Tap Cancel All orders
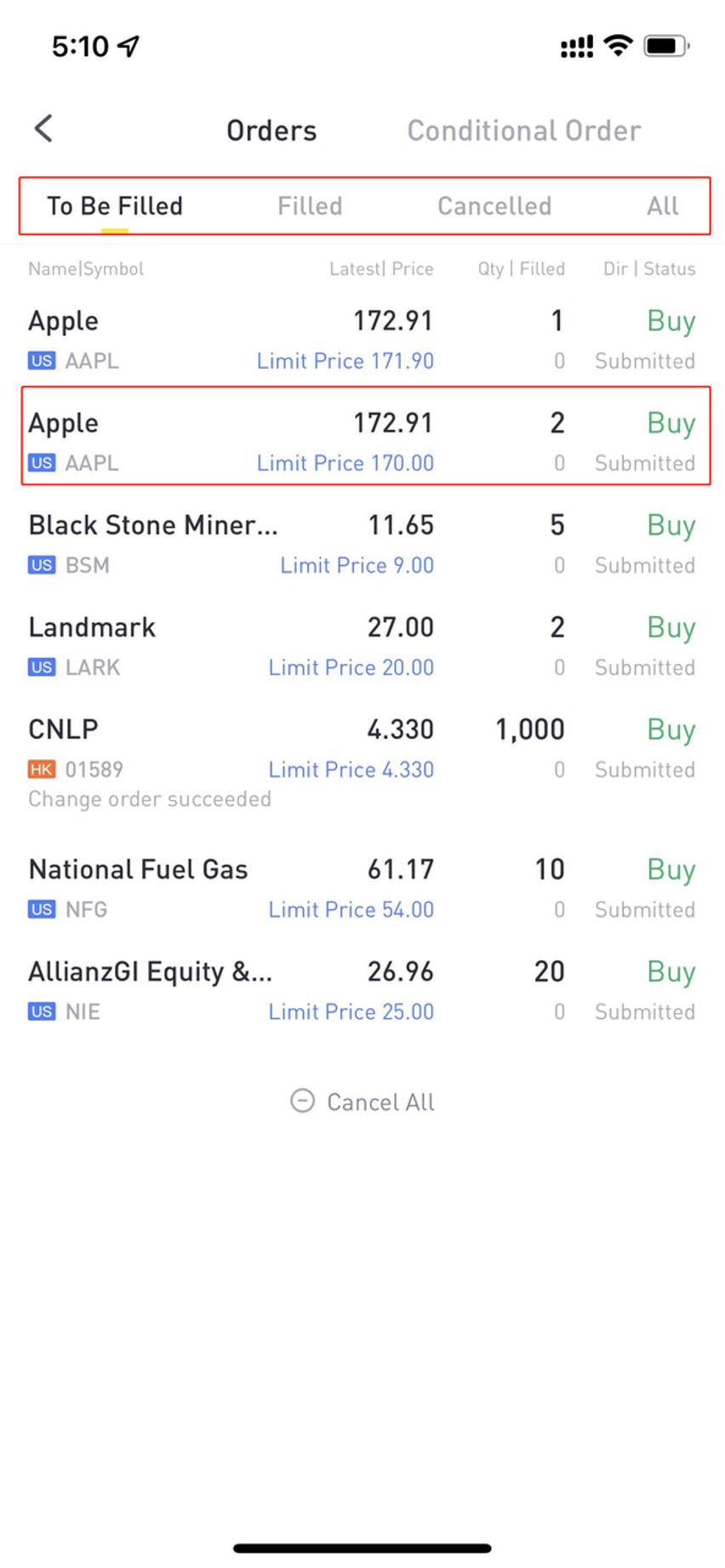Image resolution: width=725 pixels, height=1568 pixels. [362, 1102]
